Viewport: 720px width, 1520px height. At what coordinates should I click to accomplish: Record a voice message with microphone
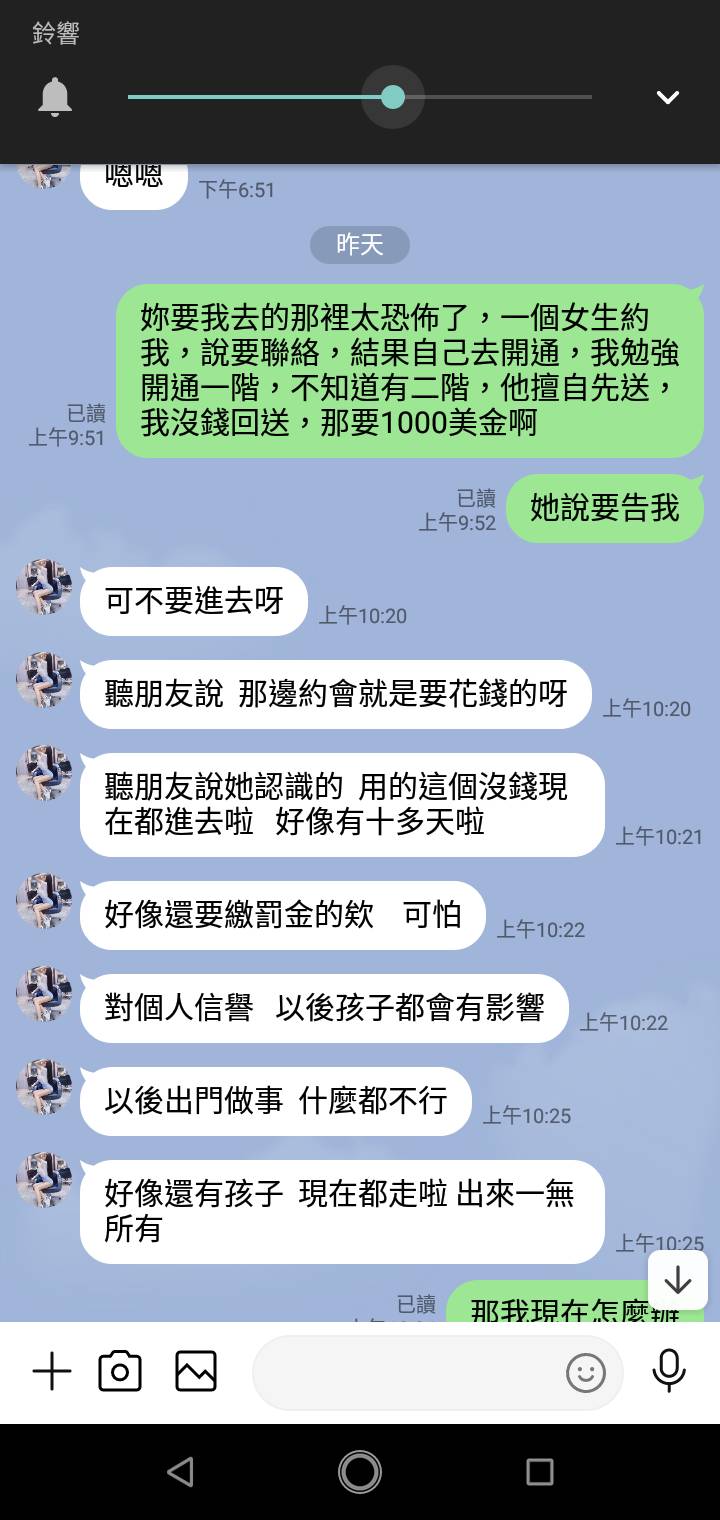pyautogui.click(x=668, y=1371)
